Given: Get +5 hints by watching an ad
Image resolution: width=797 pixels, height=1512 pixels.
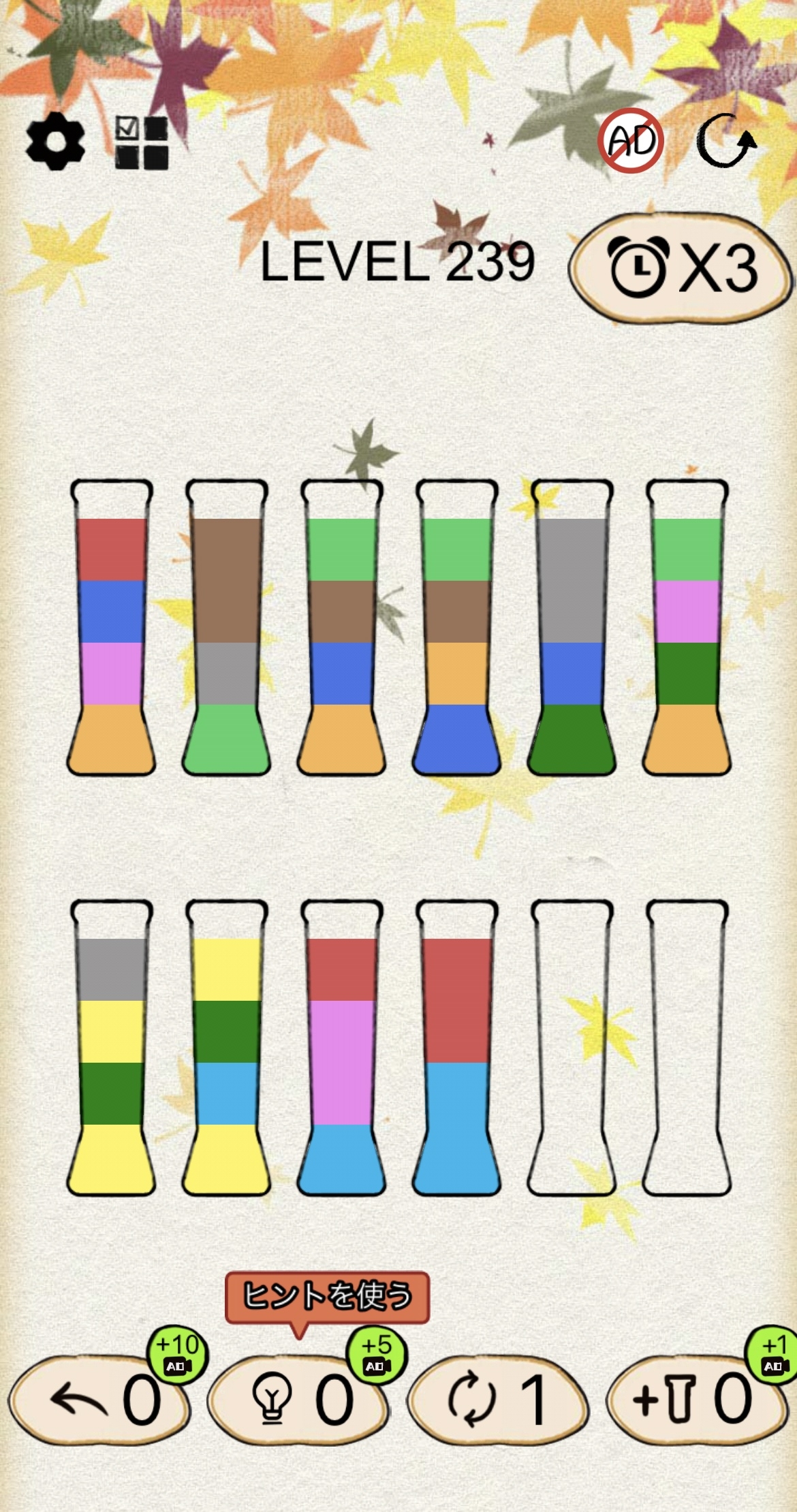Looking at the screenshot, I should (377, 1354).
